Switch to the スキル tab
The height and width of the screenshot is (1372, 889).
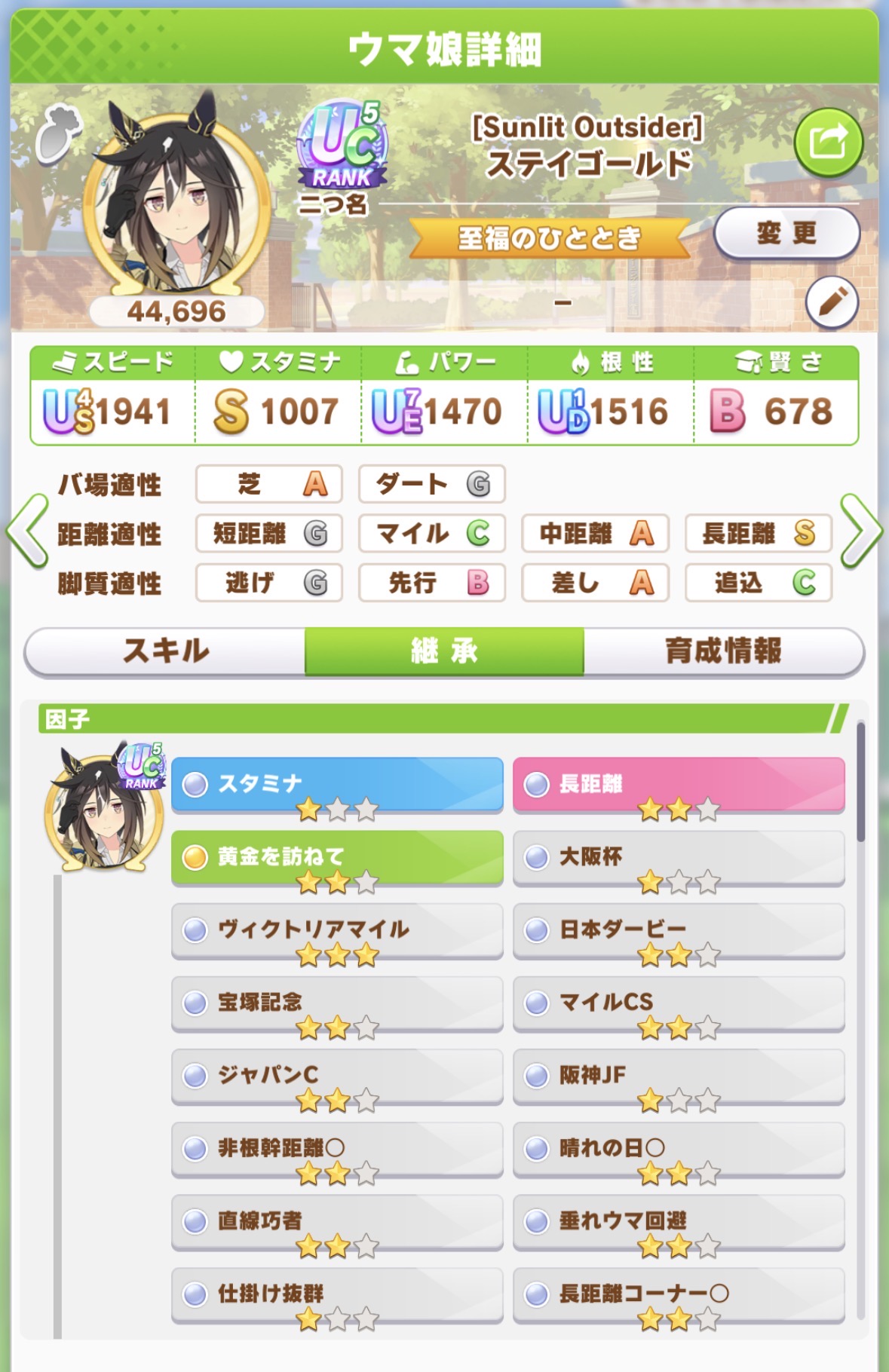point(166,651)
